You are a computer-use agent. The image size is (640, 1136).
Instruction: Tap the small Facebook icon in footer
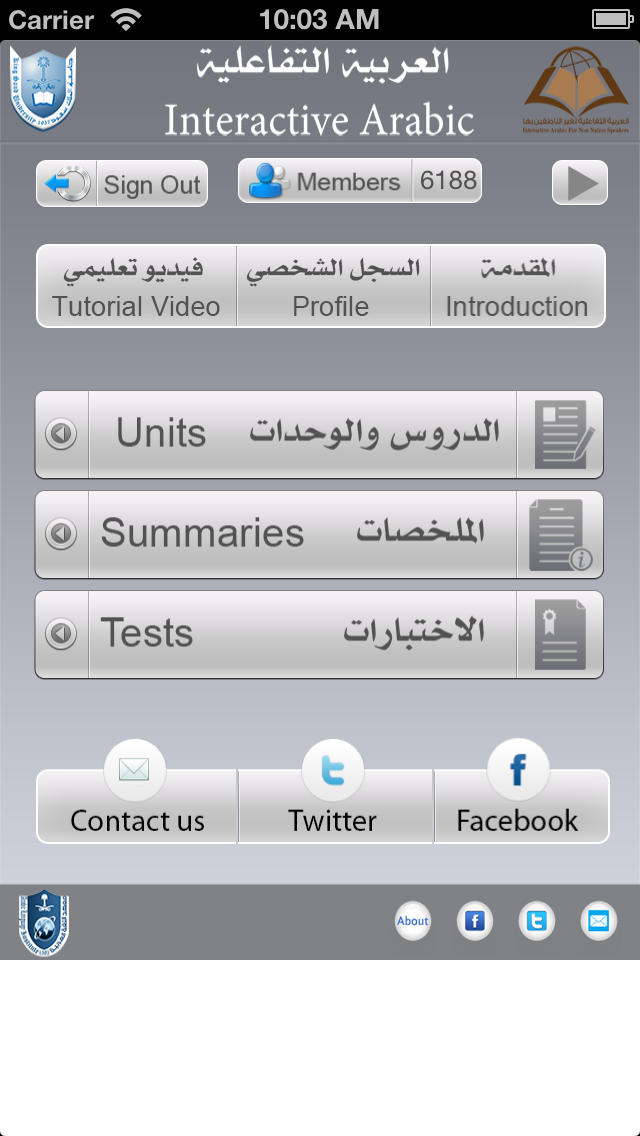pos(475,922)
